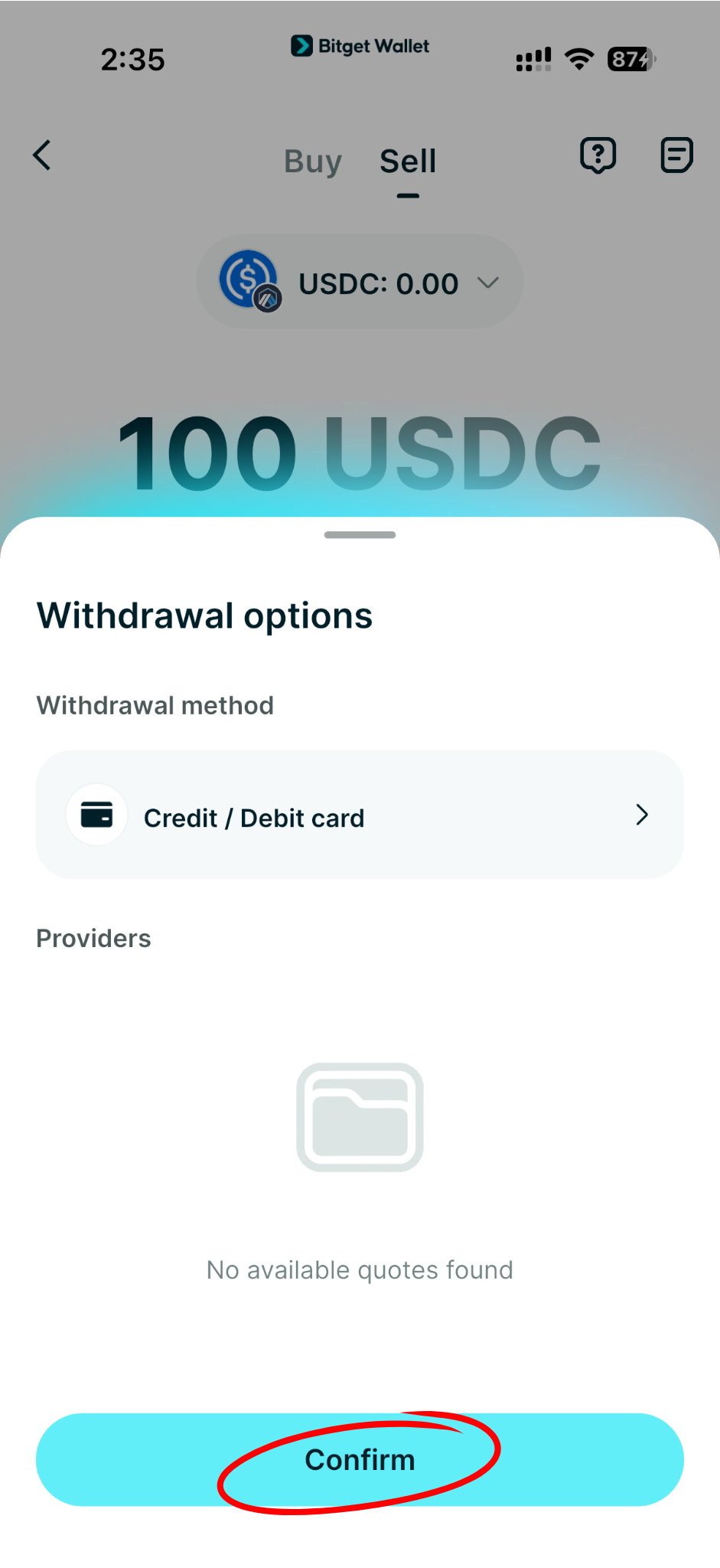
Task: Tap the battery indicator showing 87
Action: click(627, 59)
